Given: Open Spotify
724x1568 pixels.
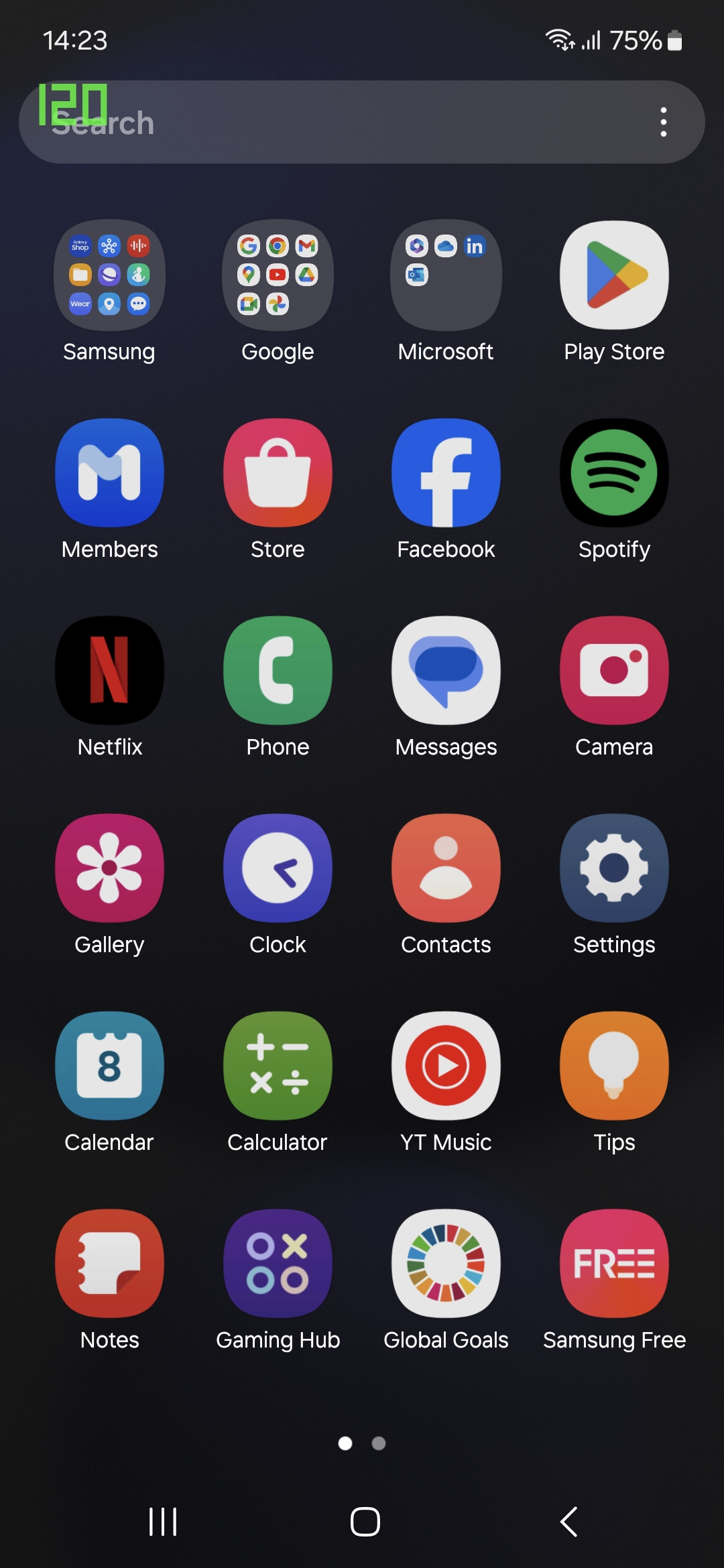Looking at the screenshot, I should tap(614, 473).
